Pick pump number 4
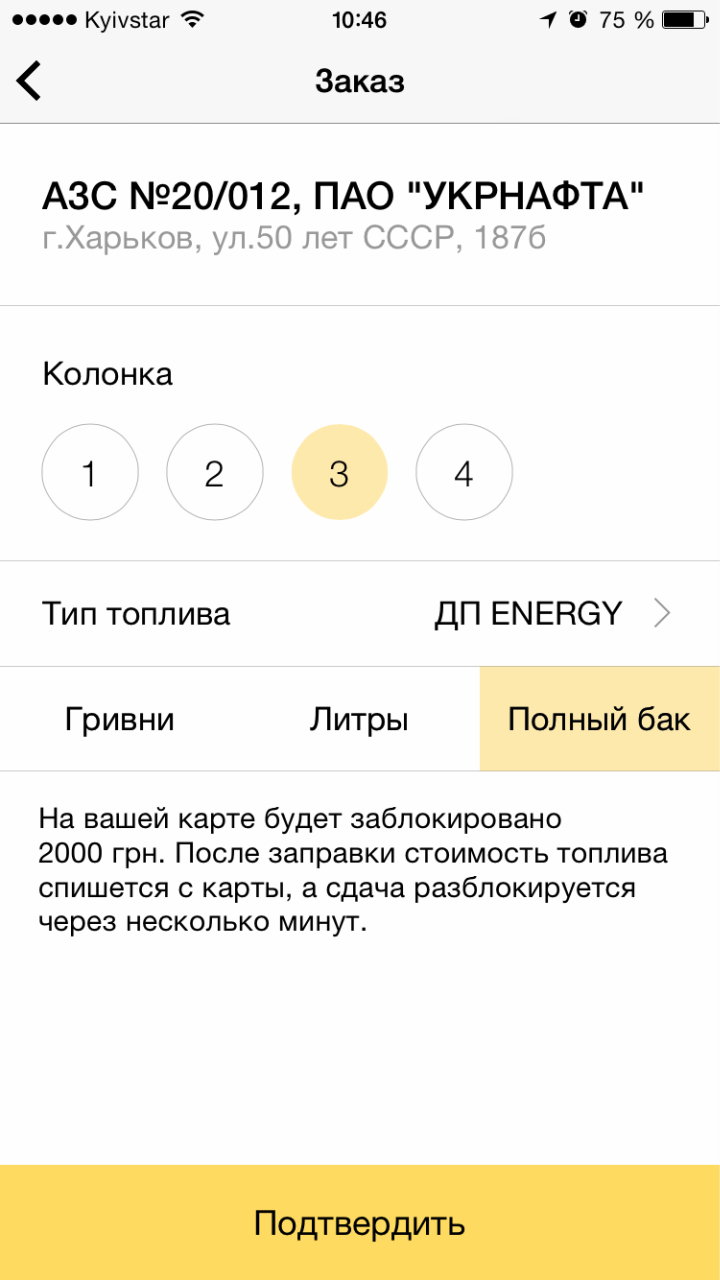 (x=464, y=473)
